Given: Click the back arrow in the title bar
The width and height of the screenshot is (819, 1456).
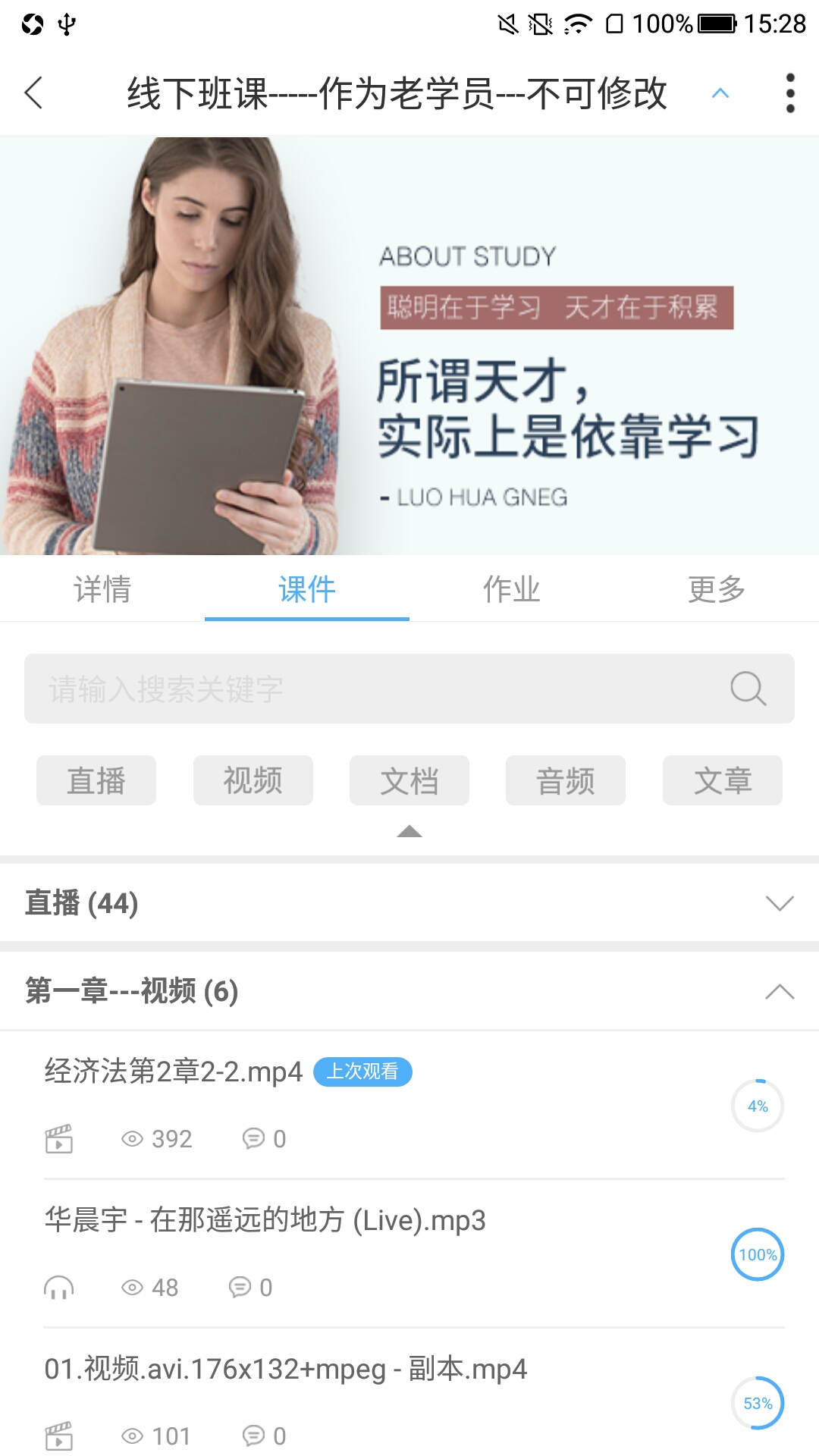Looking at the screenshot, I should click(x=33, y=93).
